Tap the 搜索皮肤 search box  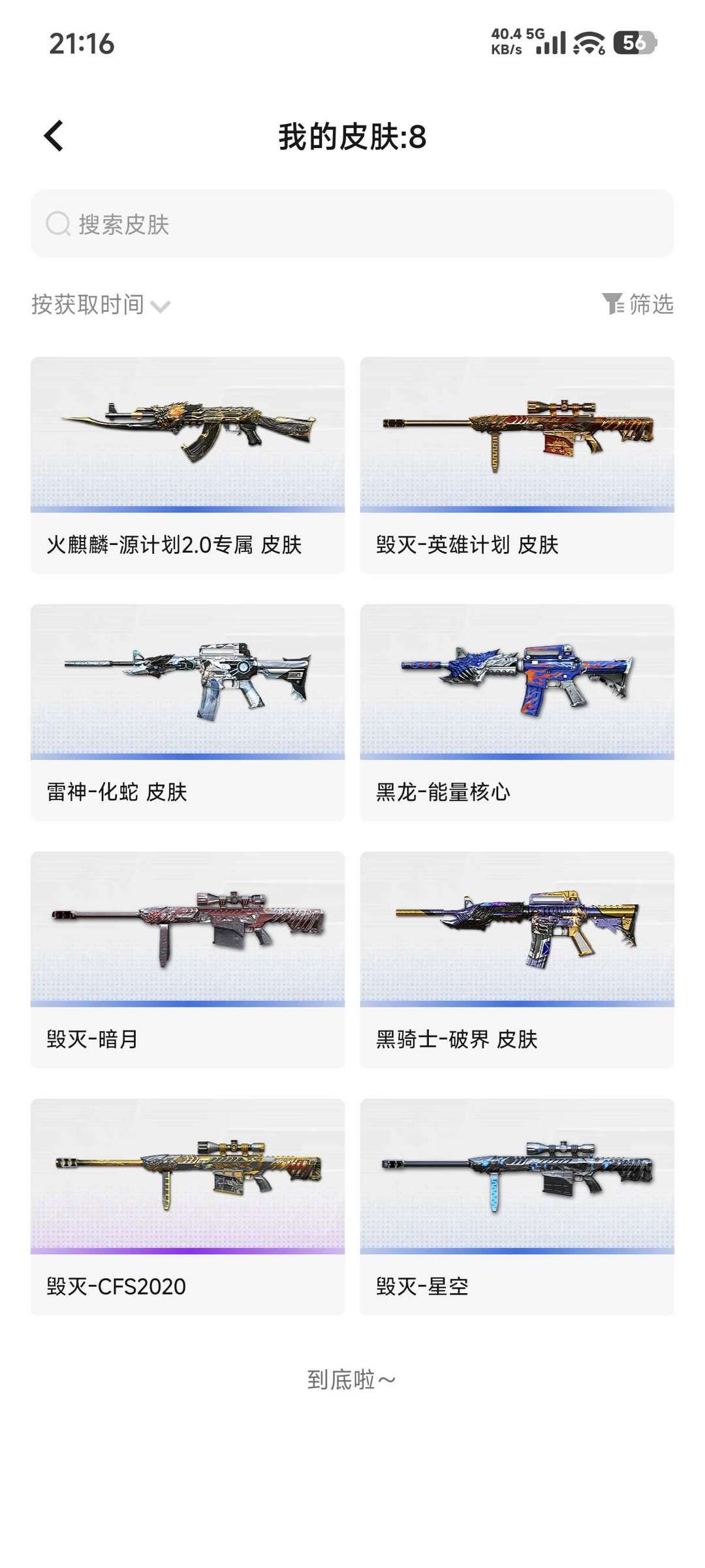tap(352, 224)
